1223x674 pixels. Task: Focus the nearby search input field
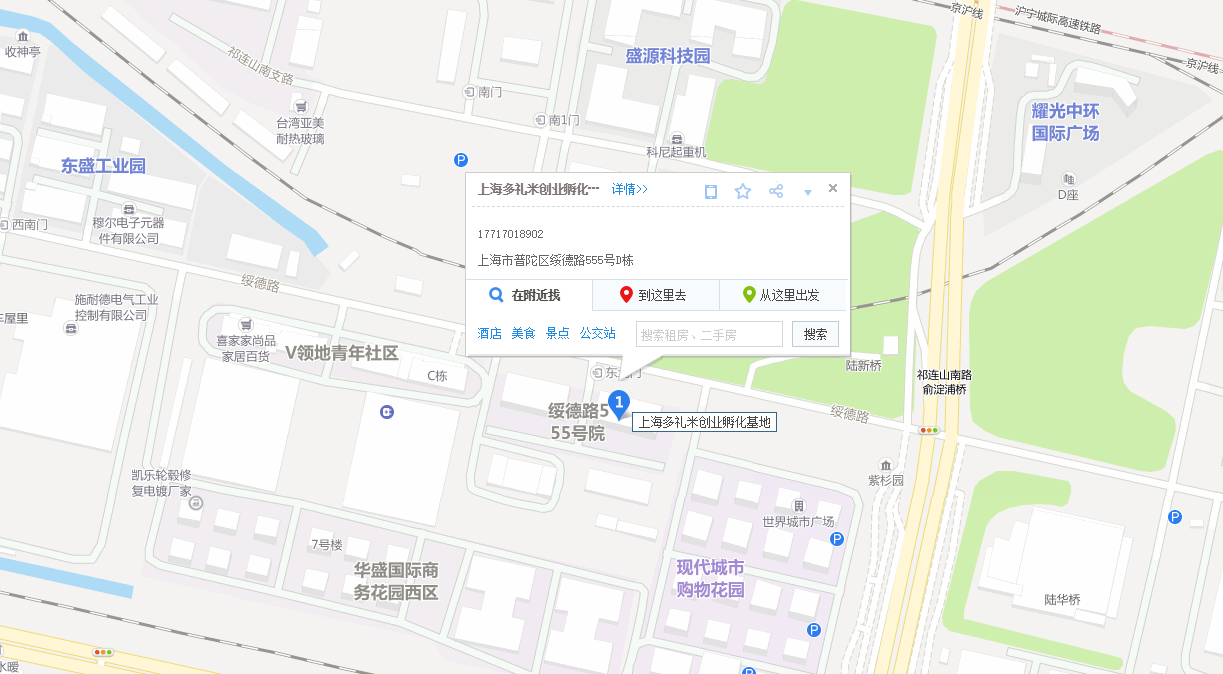point(709,334)
